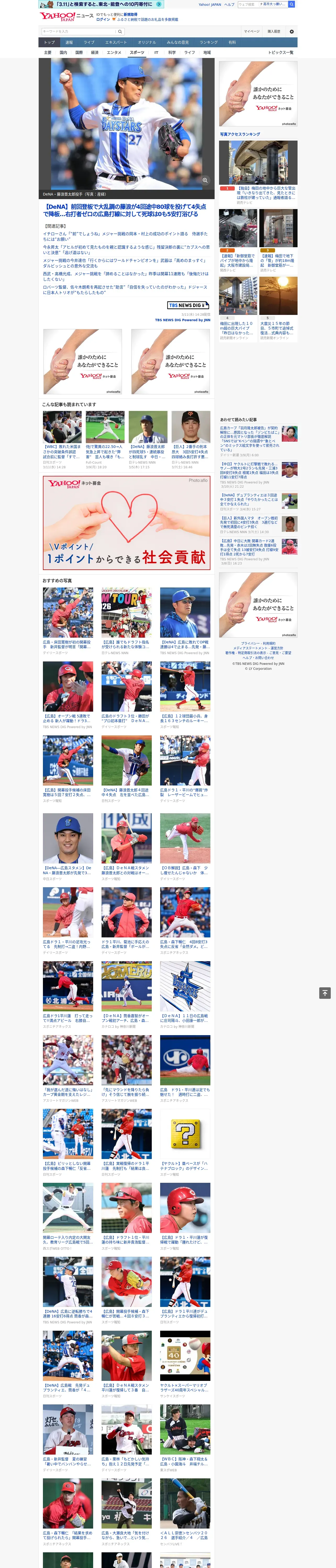Jump back to page top

pyautogui.click(x=325, y=993)
